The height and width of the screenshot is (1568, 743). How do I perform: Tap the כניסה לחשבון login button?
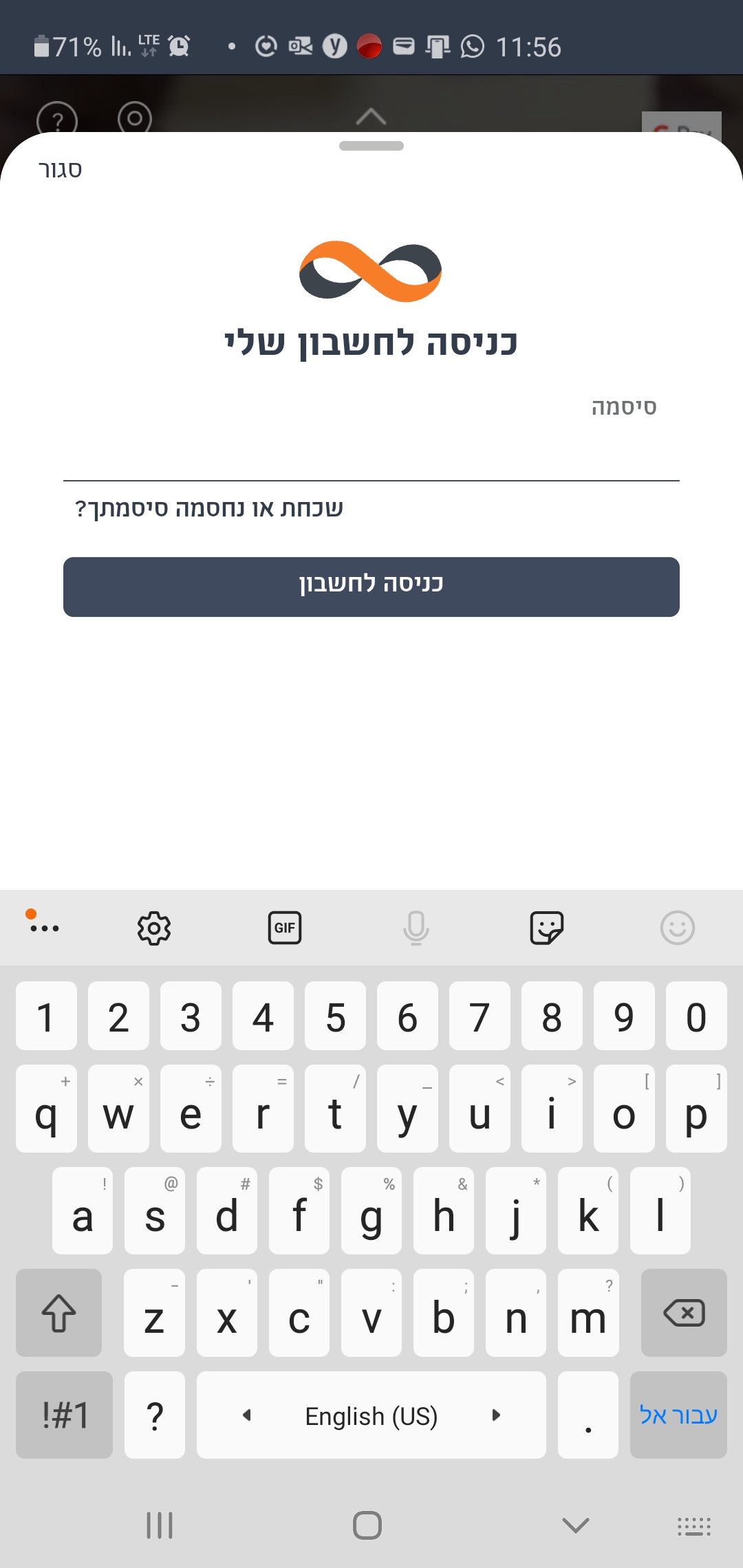tap(371, 587)
